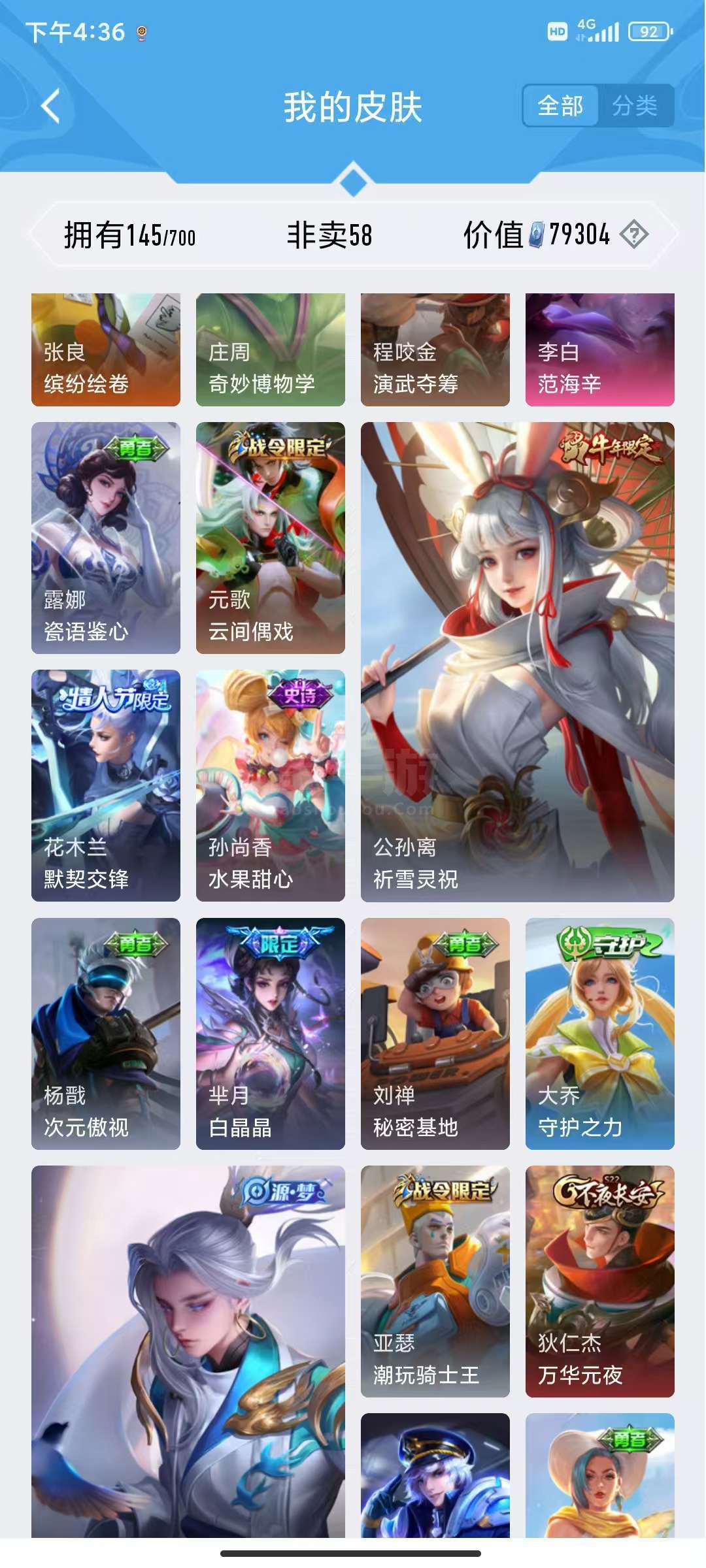Open the 庄周 奇妙博物学 skin card
Image resolution: width=706 pixels, height=1568 pixels.
[271, 350]
